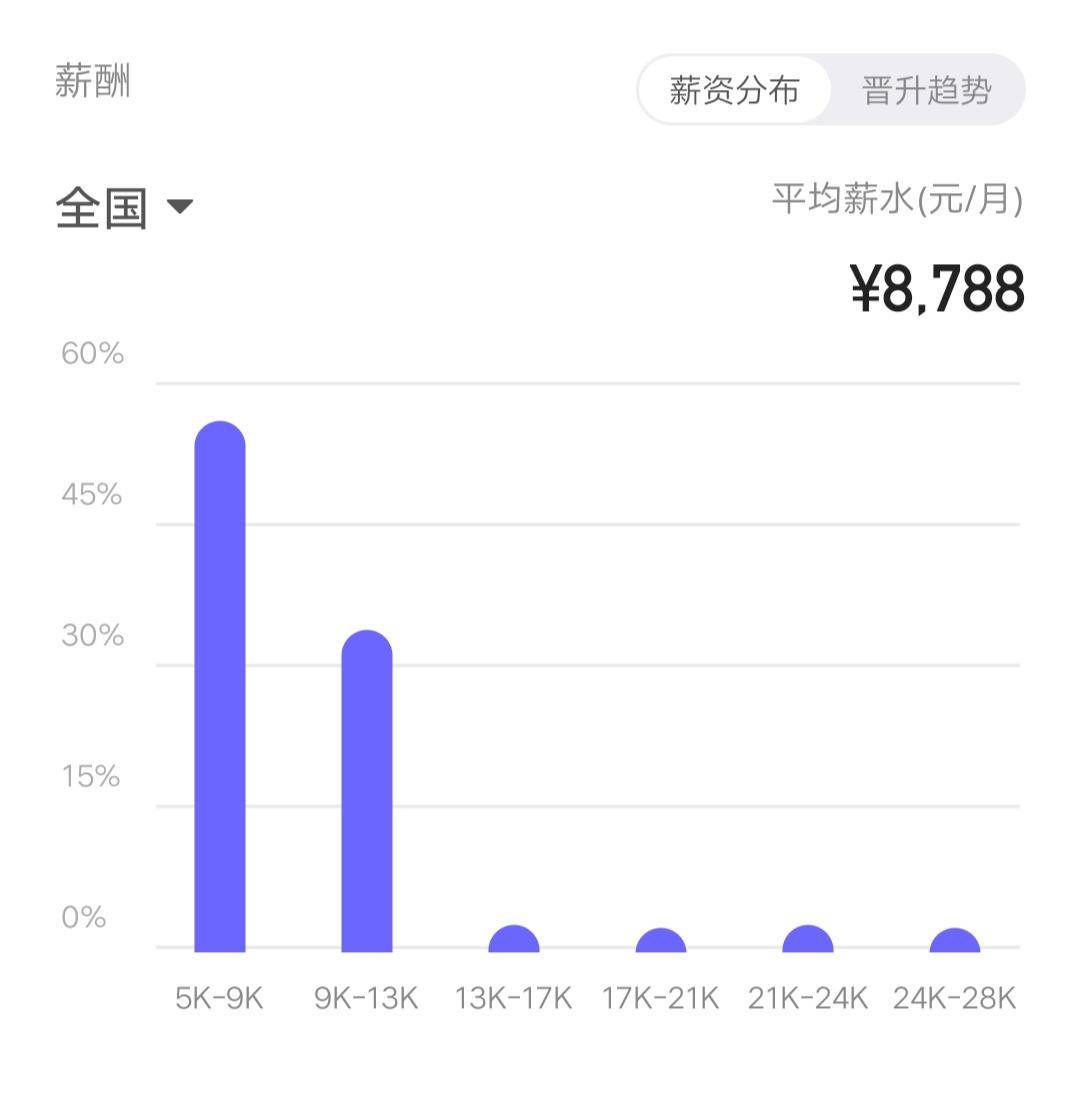Image resolution: width=1080 pixels, height=1103 pixels.
Task: Click the 60% gridline label
Action: point(92,354)
